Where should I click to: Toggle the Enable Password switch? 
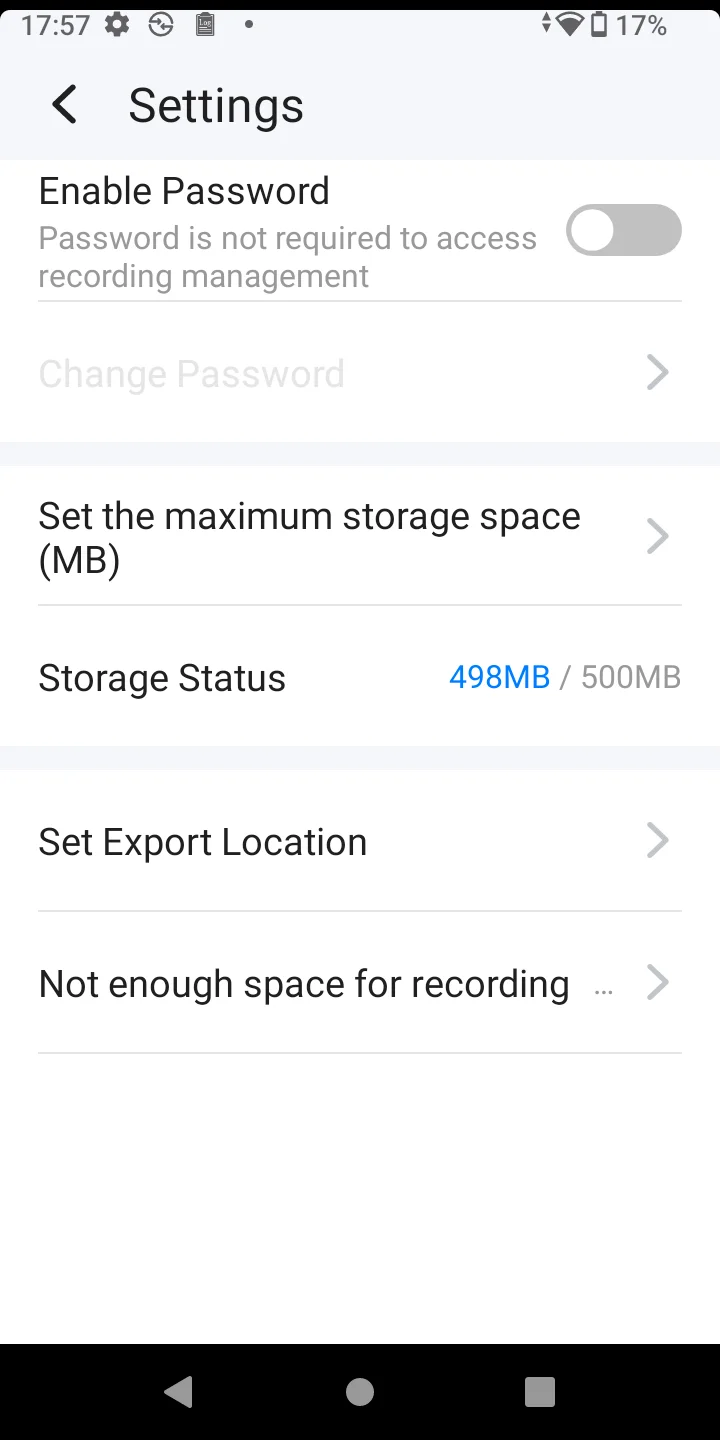click(x=624, y=231)
